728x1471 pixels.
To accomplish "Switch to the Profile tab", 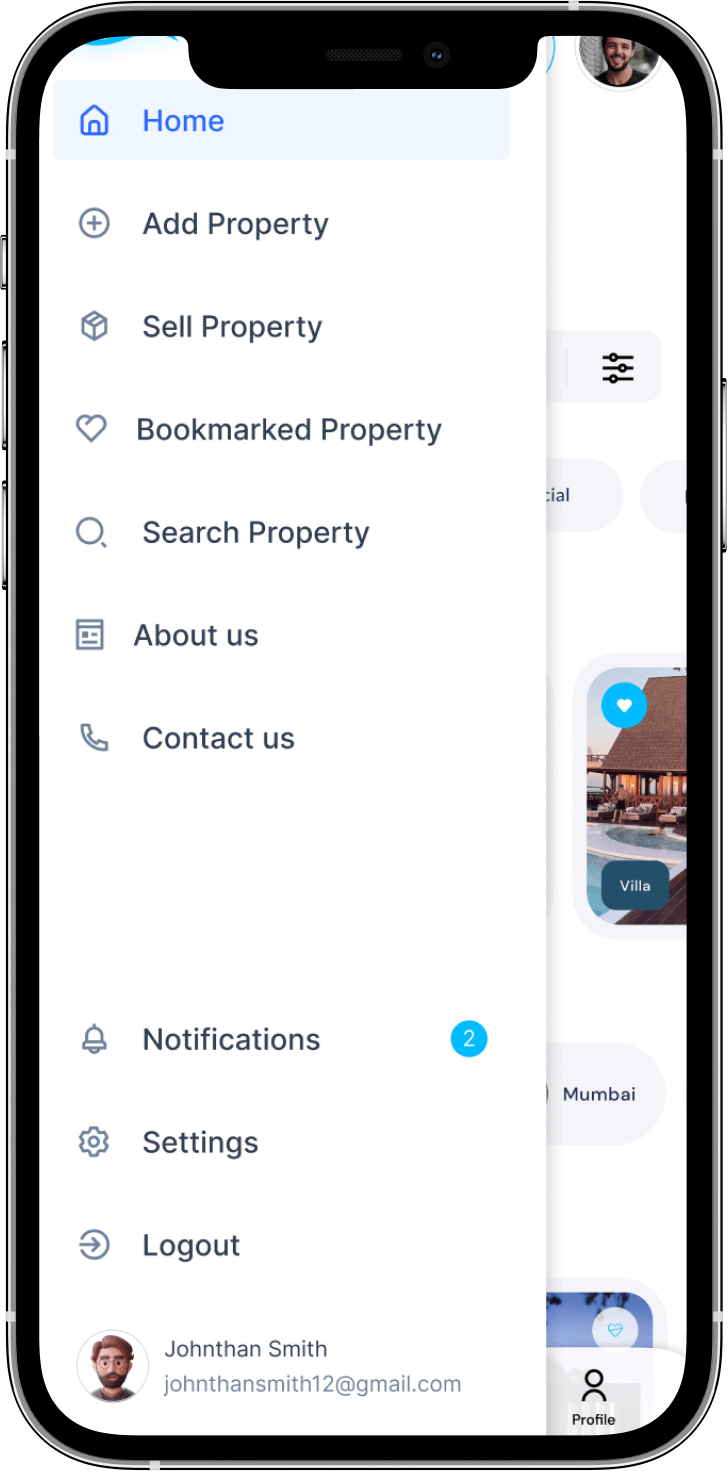I will (594, 1398).
